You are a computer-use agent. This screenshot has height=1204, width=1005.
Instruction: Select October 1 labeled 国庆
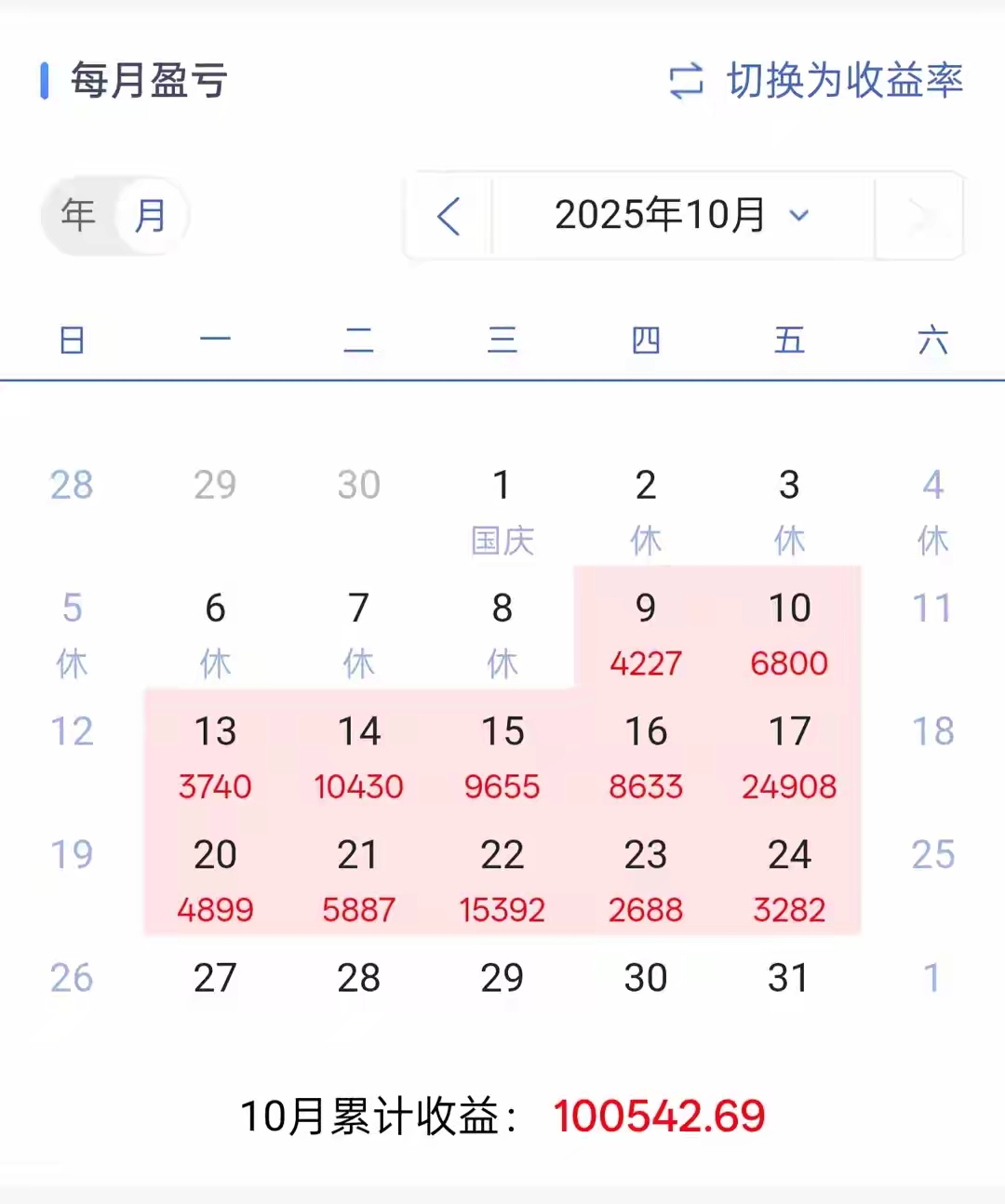pyautogui.click(x=502, y=507)
